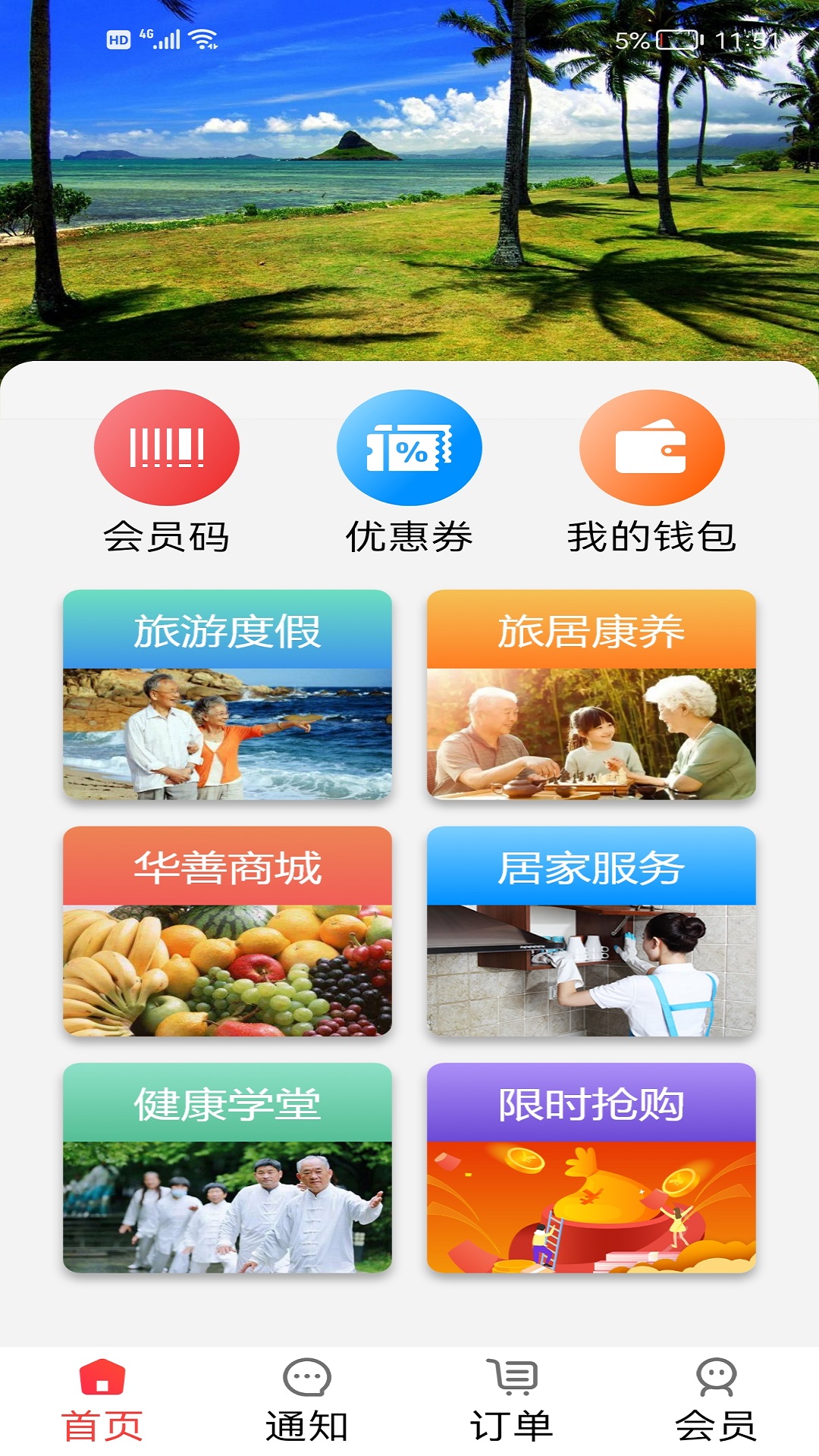Switch to the 通知 tab

307,1400
